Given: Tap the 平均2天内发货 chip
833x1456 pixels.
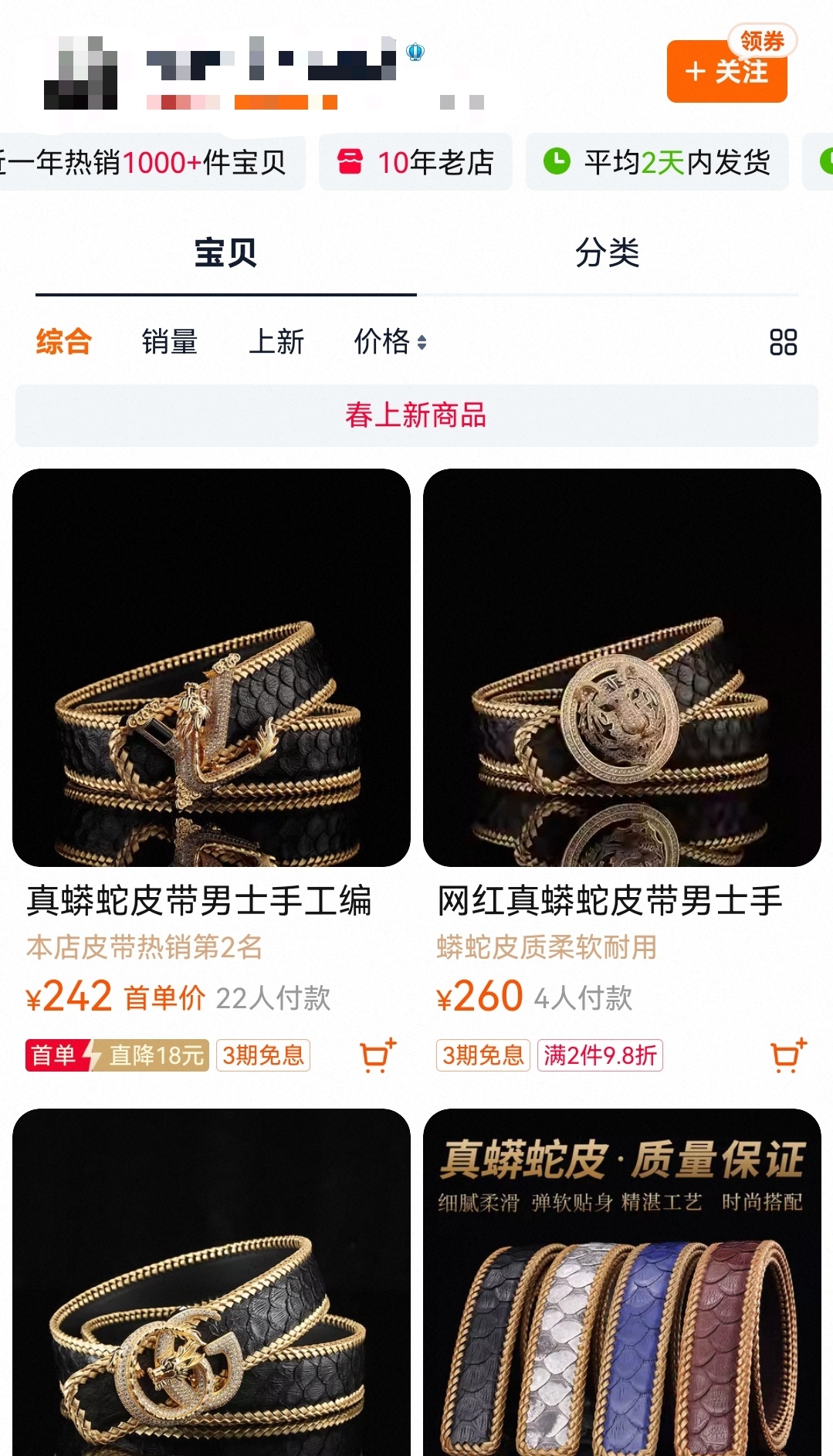Looking at the screenshot, I should (x=657, y=162).
